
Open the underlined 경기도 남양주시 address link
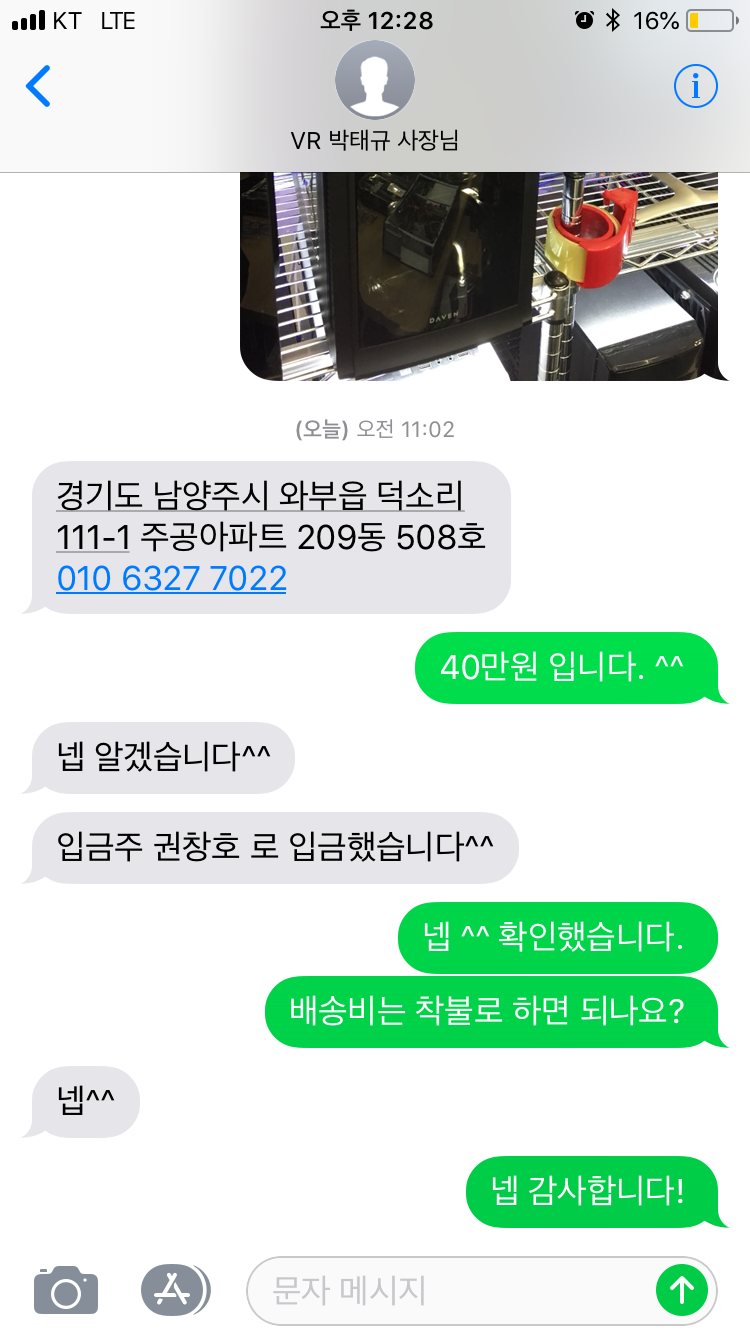(260, 516)
